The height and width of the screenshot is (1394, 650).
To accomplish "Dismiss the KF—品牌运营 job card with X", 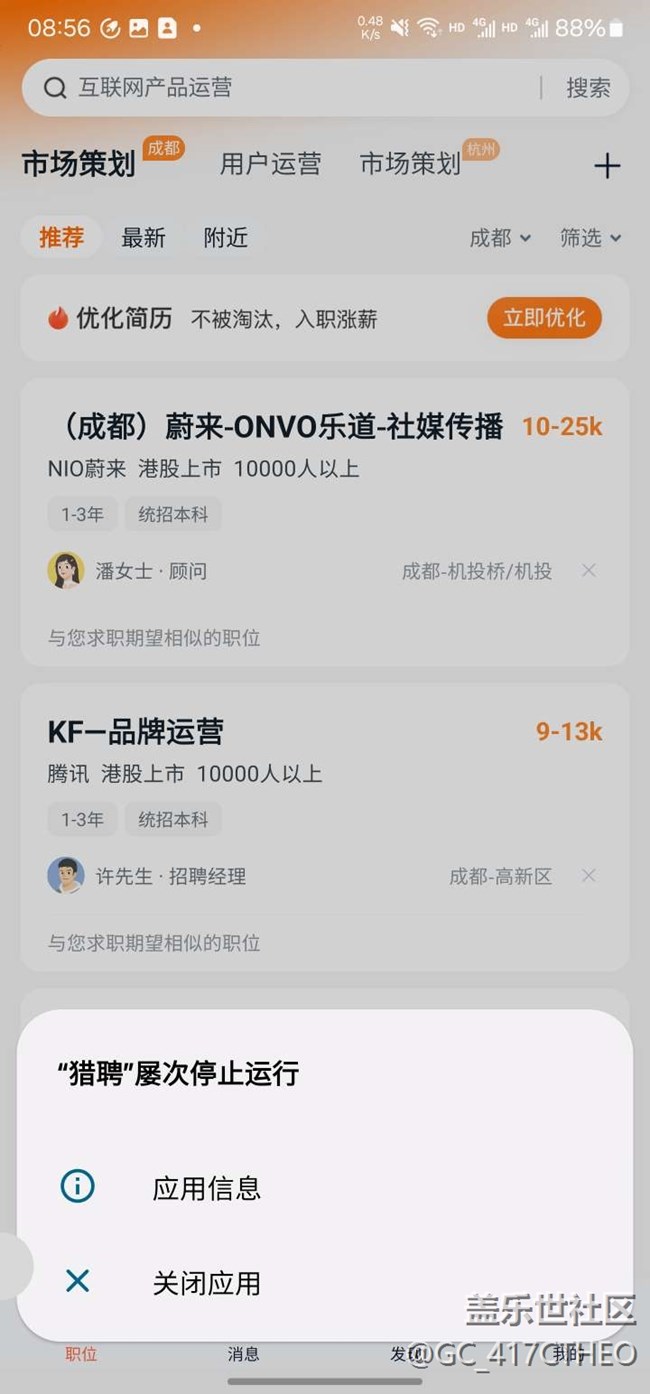I will pyautogui.click(x=589, y=876).
